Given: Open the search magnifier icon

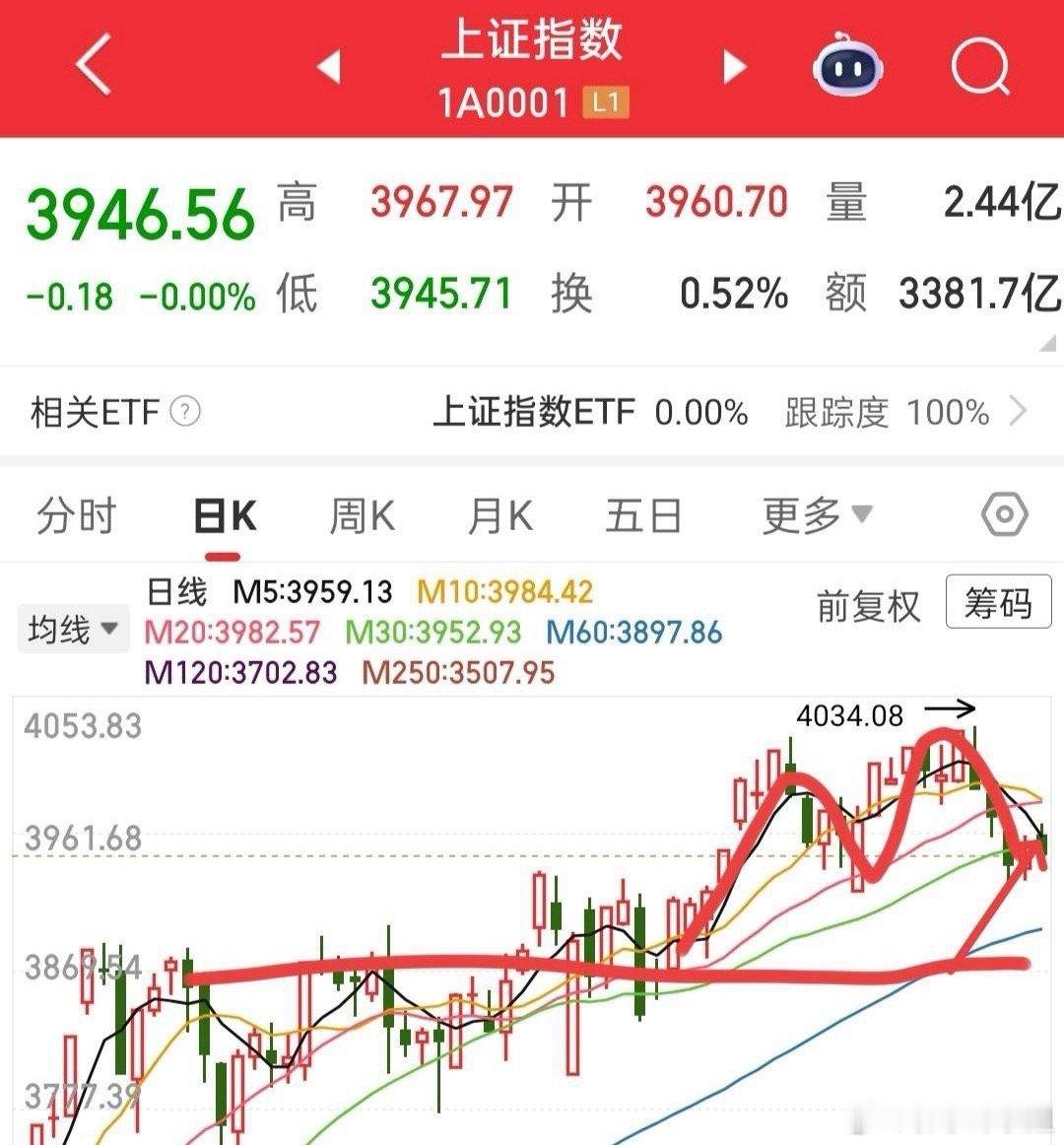Looking at the screenshot, I should tap(978, 66).
